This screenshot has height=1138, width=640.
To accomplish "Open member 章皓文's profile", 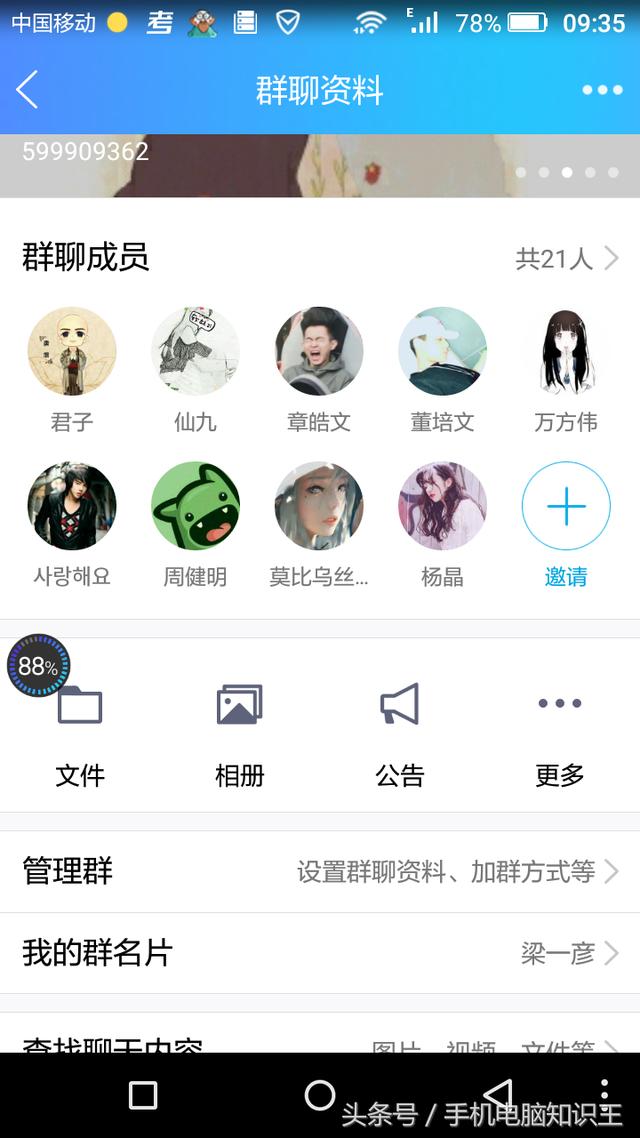I will 319,351.
